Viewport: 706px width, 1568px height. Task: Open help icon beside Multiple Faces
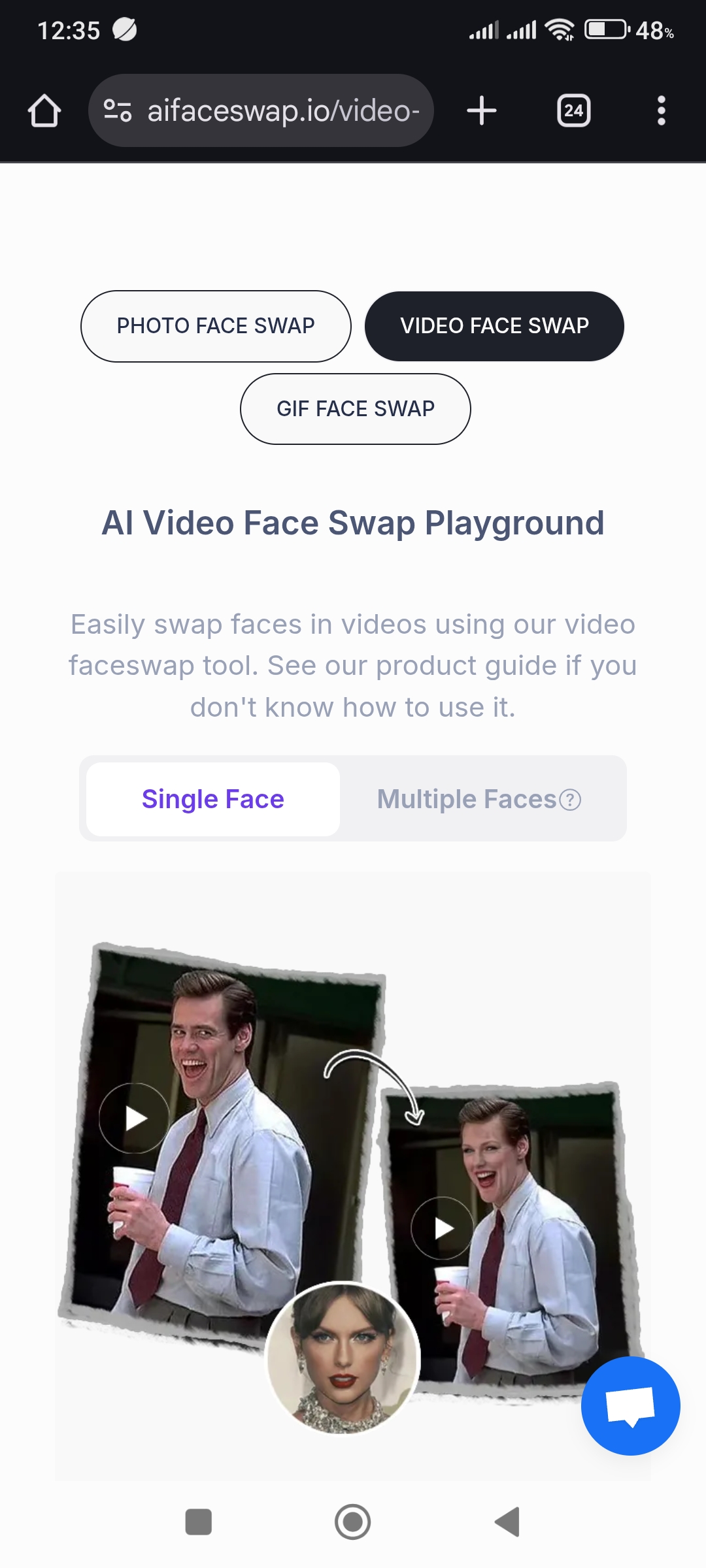coord(570,800)
